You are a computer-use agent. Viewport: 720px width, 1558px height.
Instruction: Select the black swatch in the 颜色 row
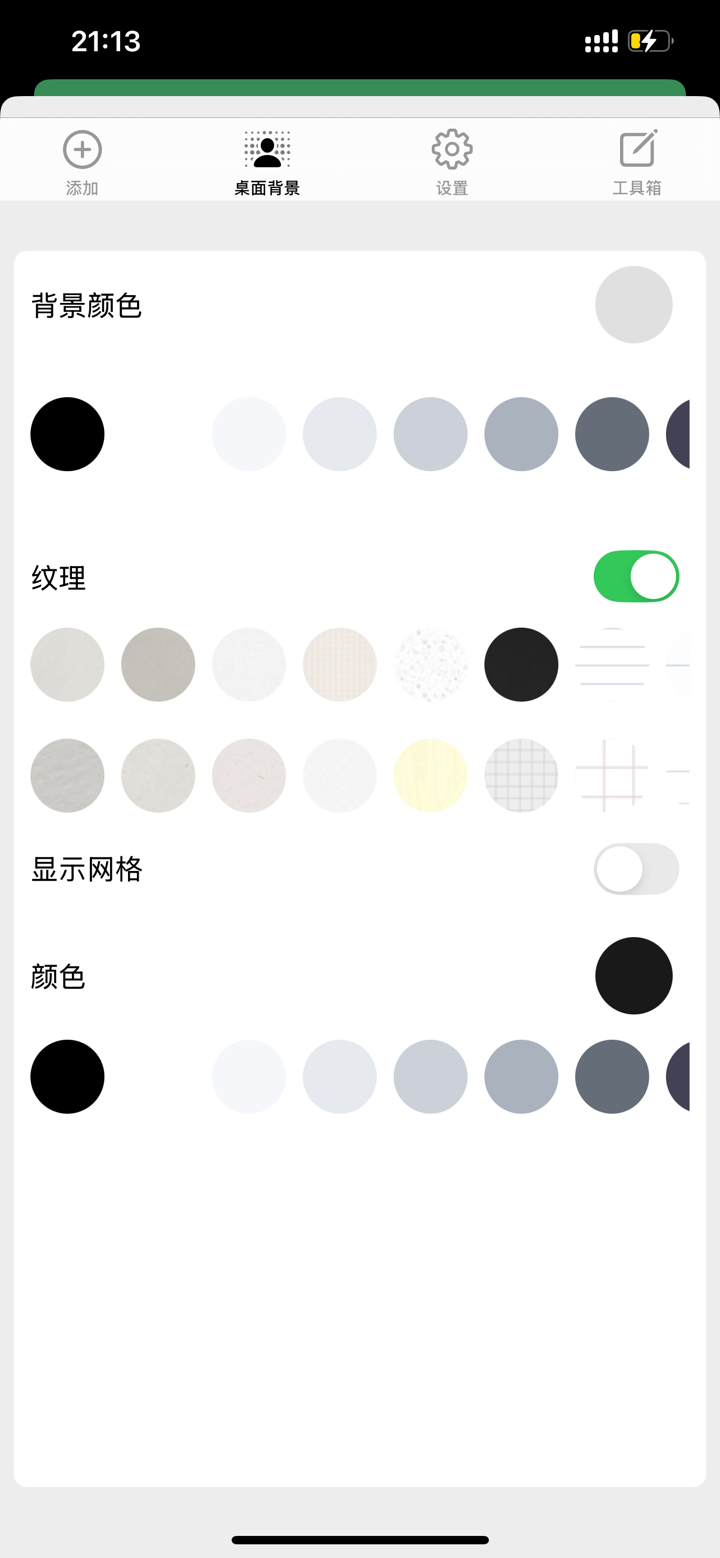[x=67, y=1076]
